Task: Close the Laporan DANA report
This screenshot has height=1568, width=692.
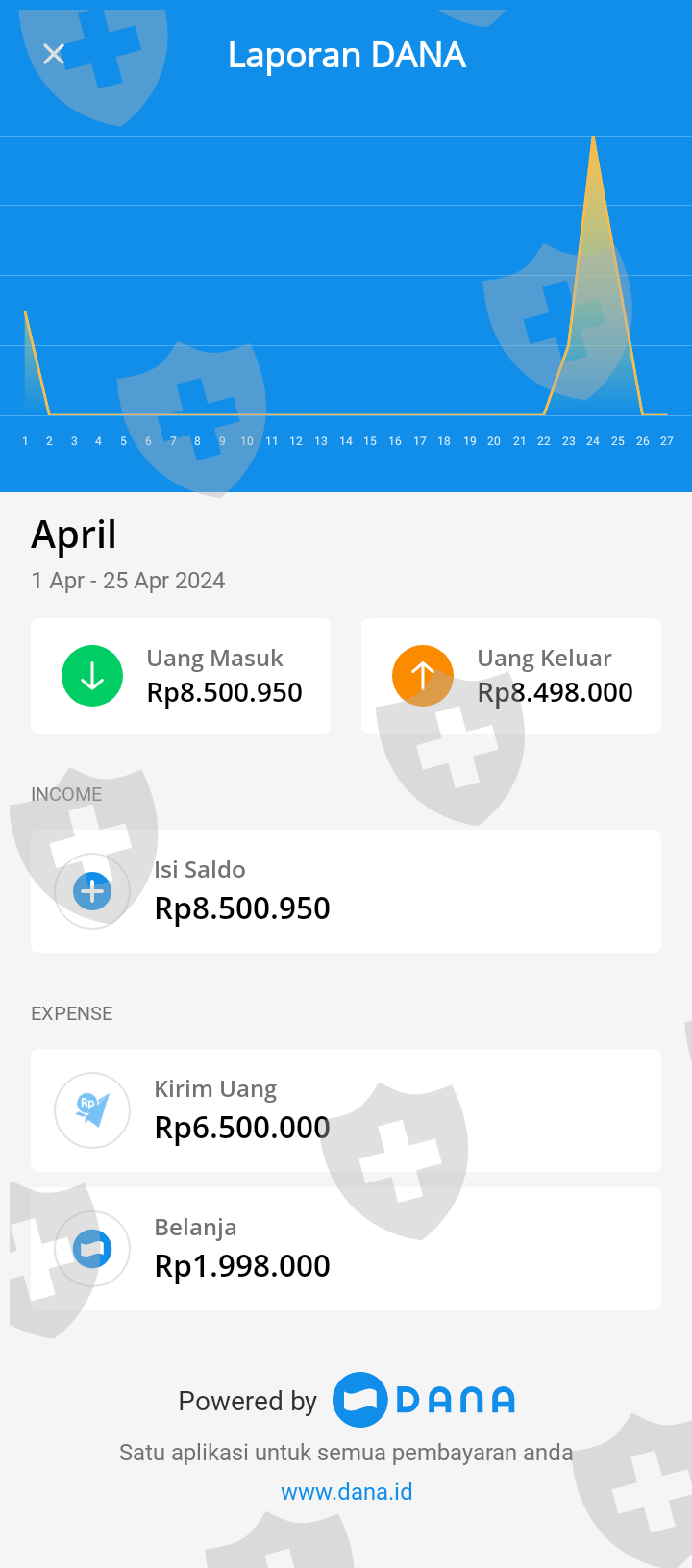Action: click(54, 55)
